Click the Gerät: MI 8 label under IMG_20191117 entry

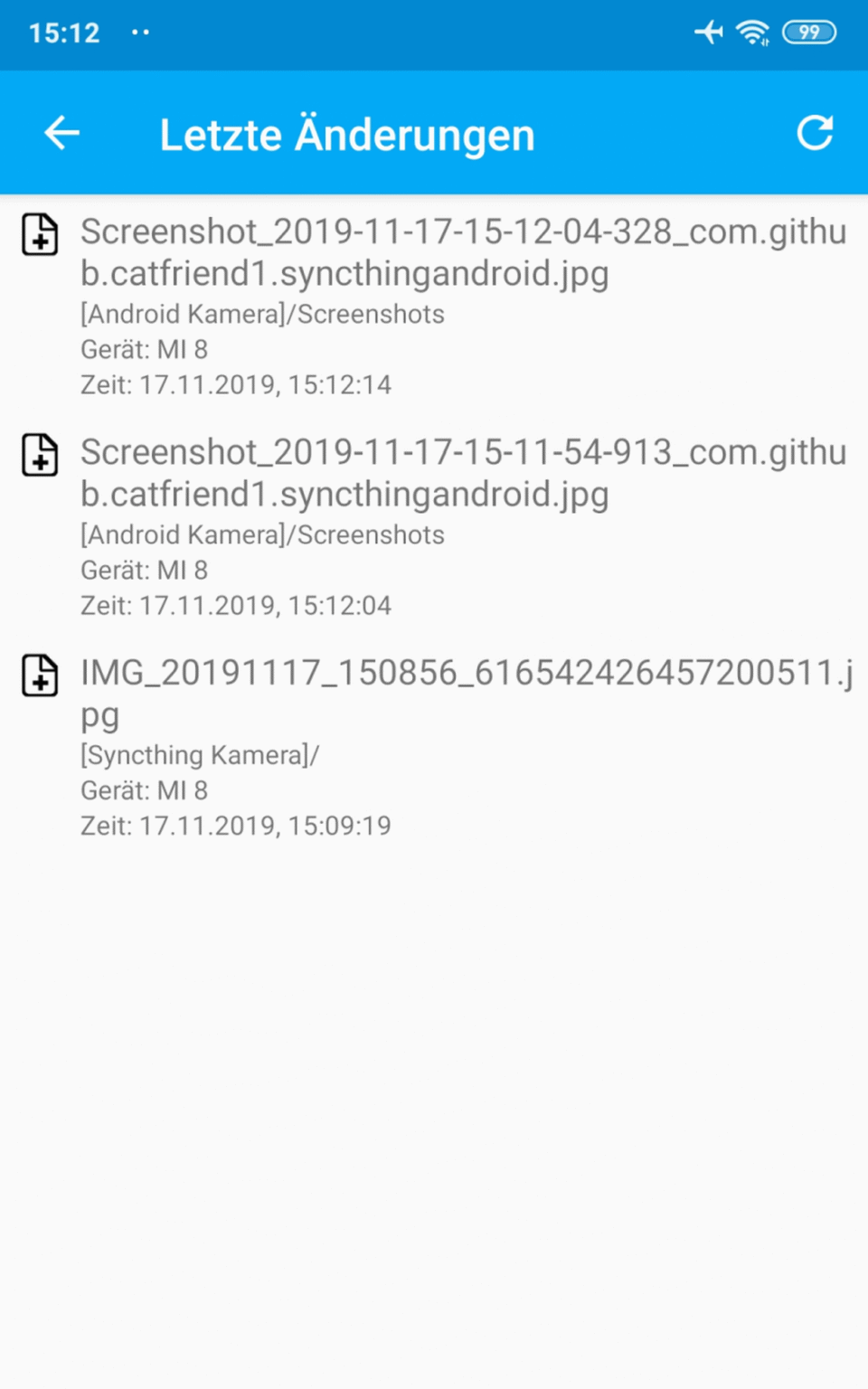pyautogui.click(x=143, y=789)
